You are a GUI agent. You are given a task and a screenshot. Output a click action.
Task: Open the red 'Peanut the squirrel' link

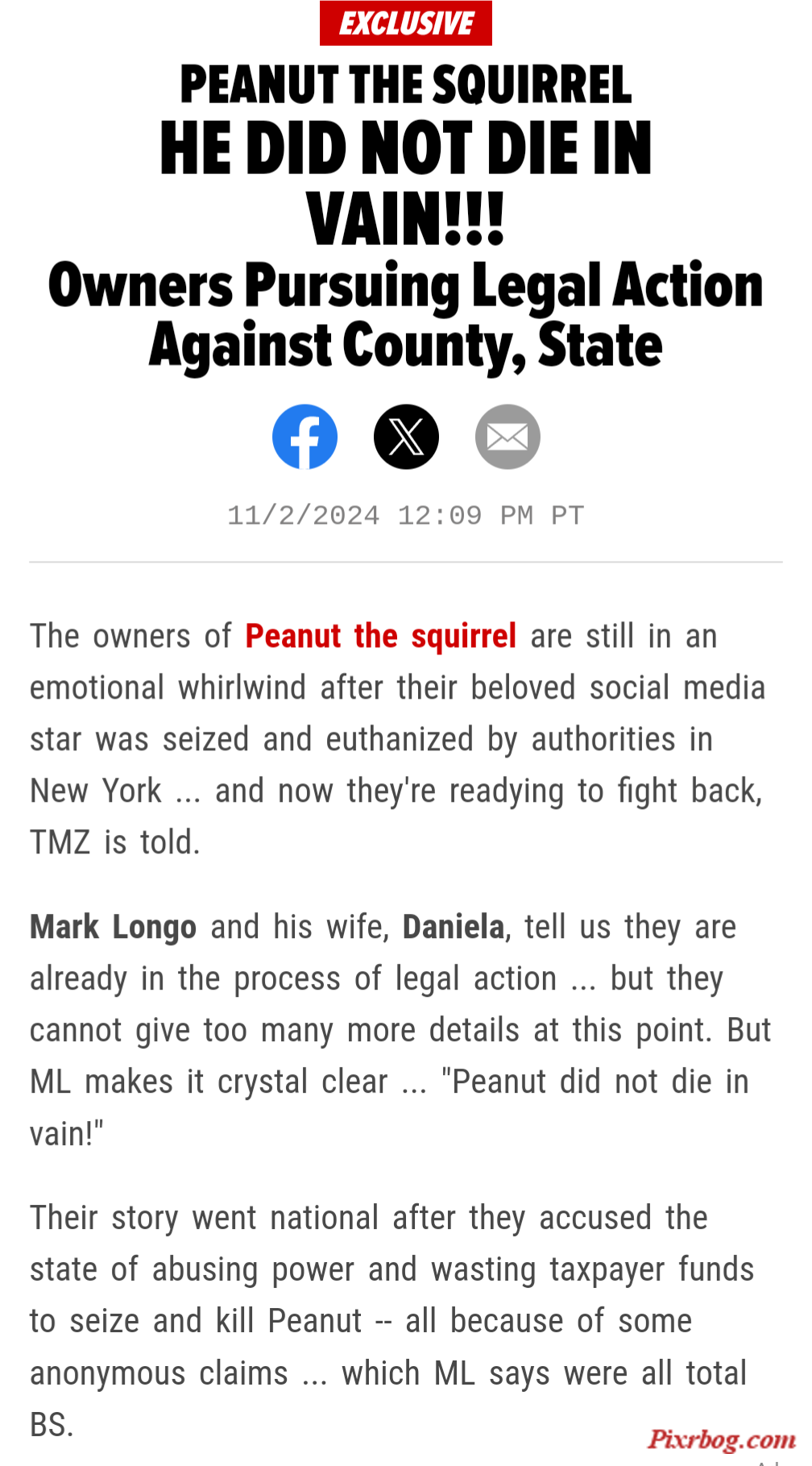tap(380, 636)
